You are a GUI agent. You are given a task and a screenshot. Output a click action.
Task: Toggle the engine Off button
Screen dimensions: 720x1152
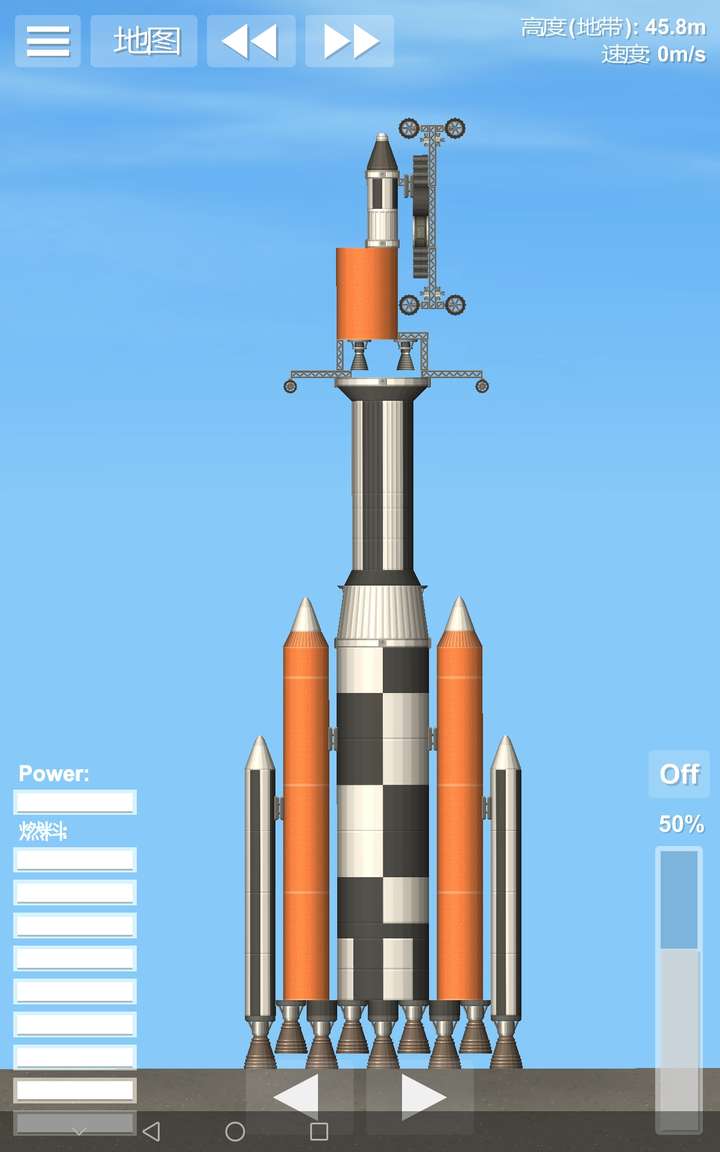coord(679,774)
